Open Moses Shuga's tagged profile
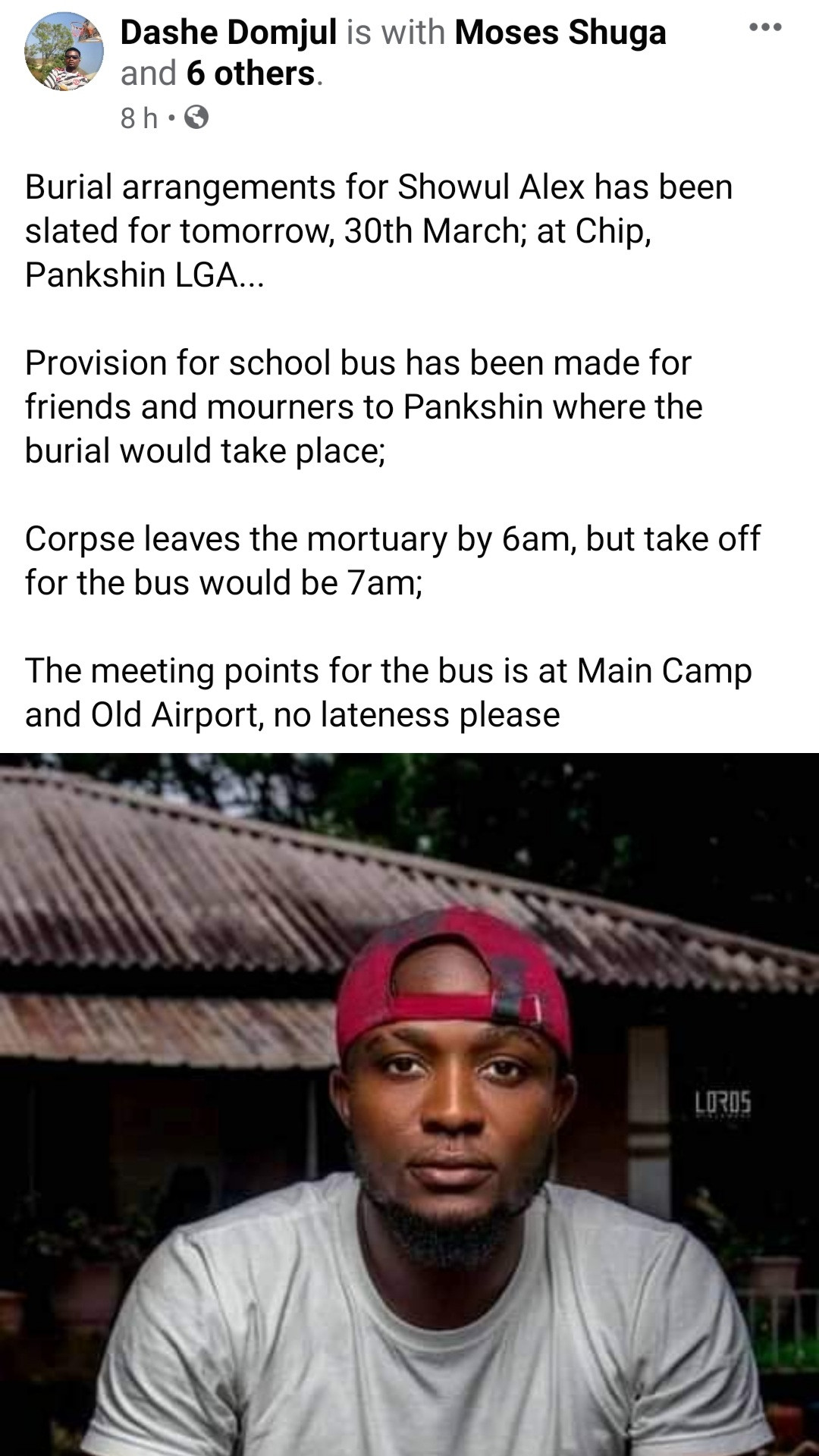 click(x=560, y=33)
